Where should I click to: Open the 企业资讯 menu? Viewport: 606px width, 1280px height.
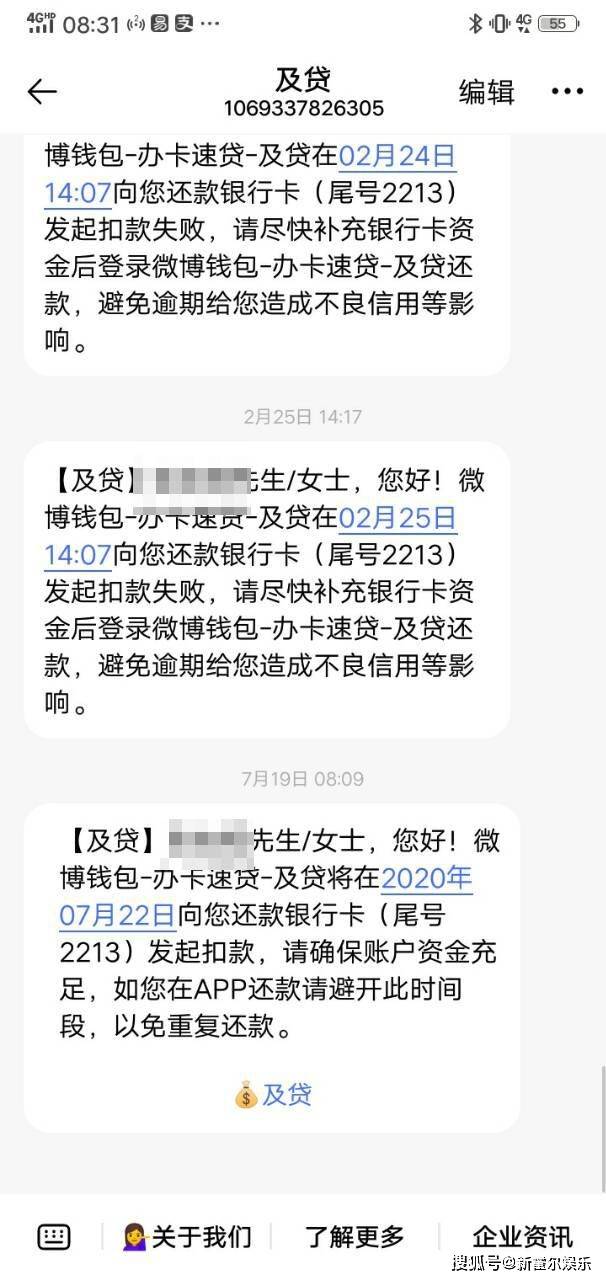coord(522,1237)
